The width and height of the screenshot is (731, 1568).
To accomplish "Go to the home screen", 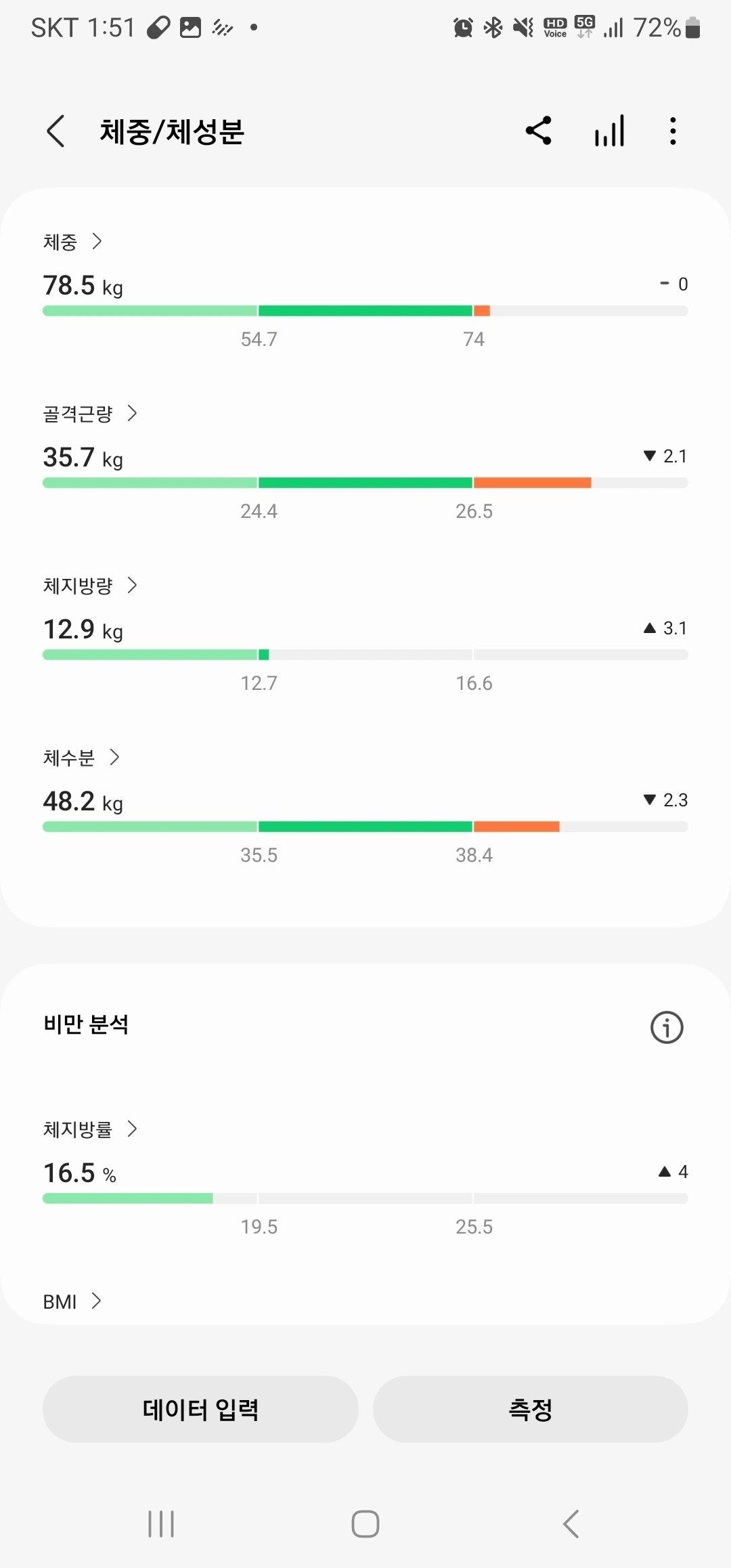I will 365,1524.
